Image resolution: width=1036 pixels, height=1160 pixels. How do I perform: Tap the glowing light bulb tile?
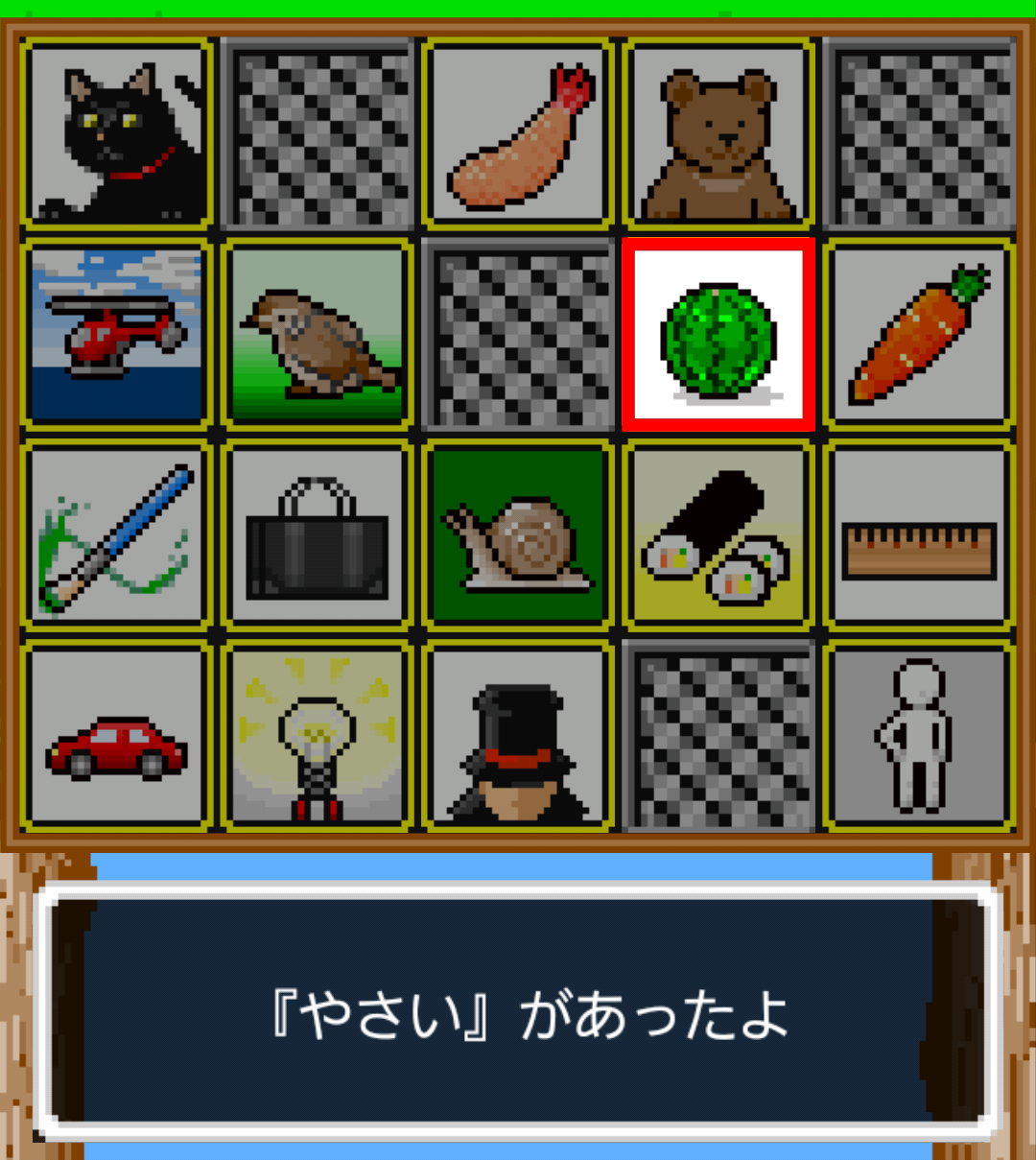(318, 736)
